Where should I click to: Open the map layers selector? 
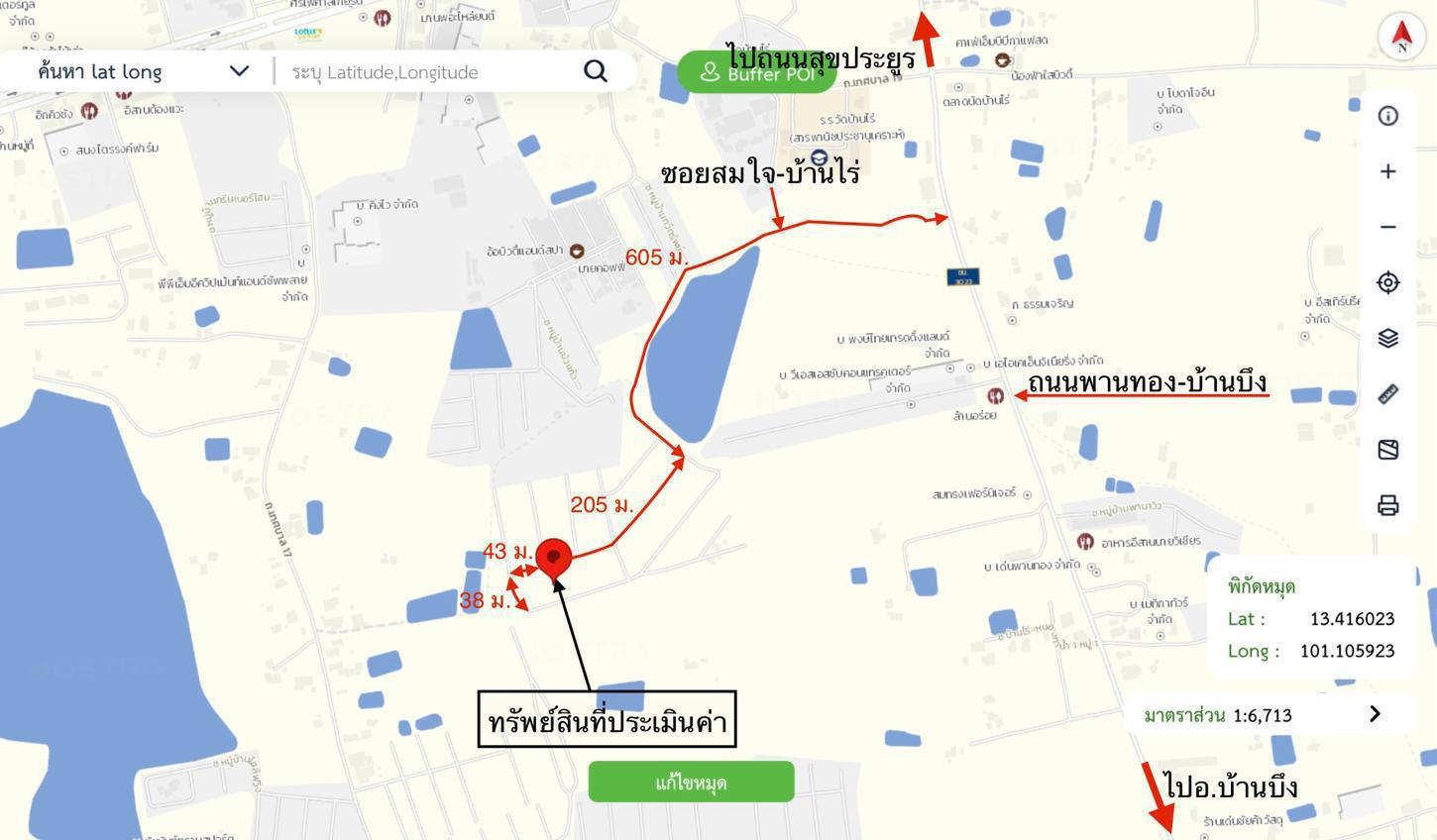(x=1387, y=338)
